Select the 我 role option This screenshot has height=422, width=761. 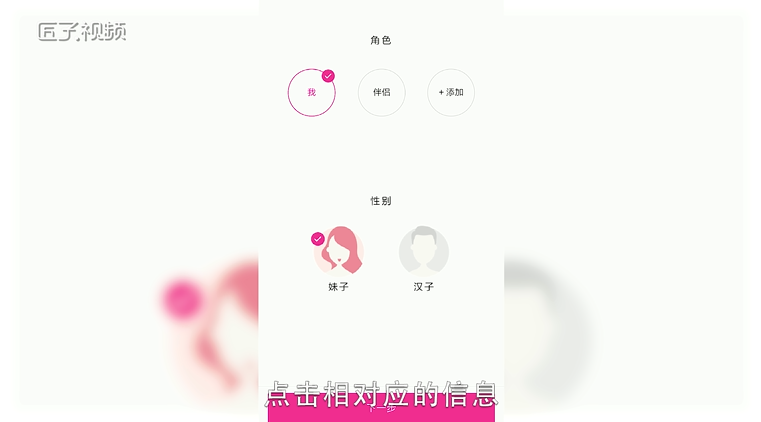click(311, 93)
